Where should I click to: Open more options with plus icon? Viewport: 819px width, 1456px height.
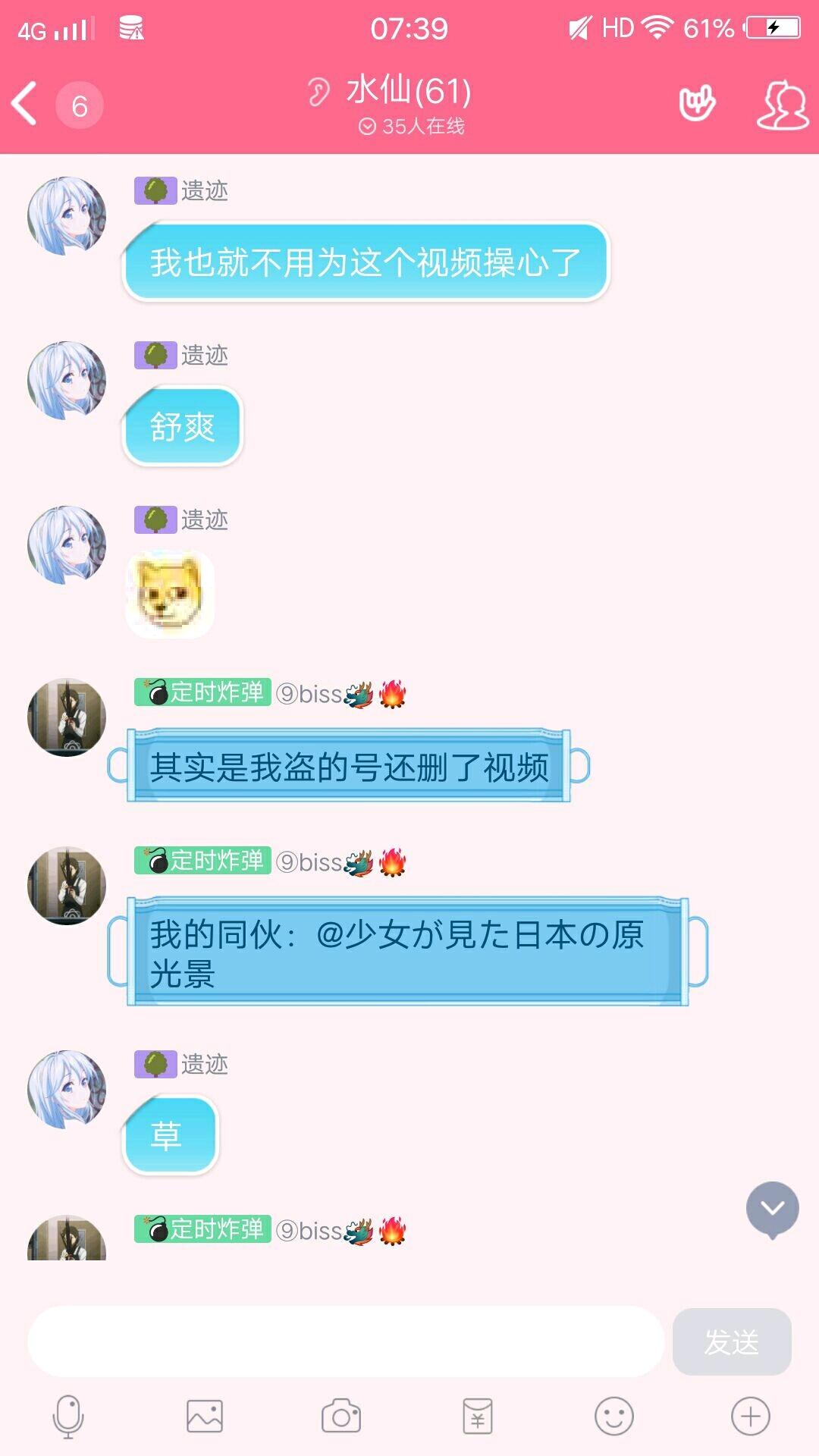(x=751, y=1416)
